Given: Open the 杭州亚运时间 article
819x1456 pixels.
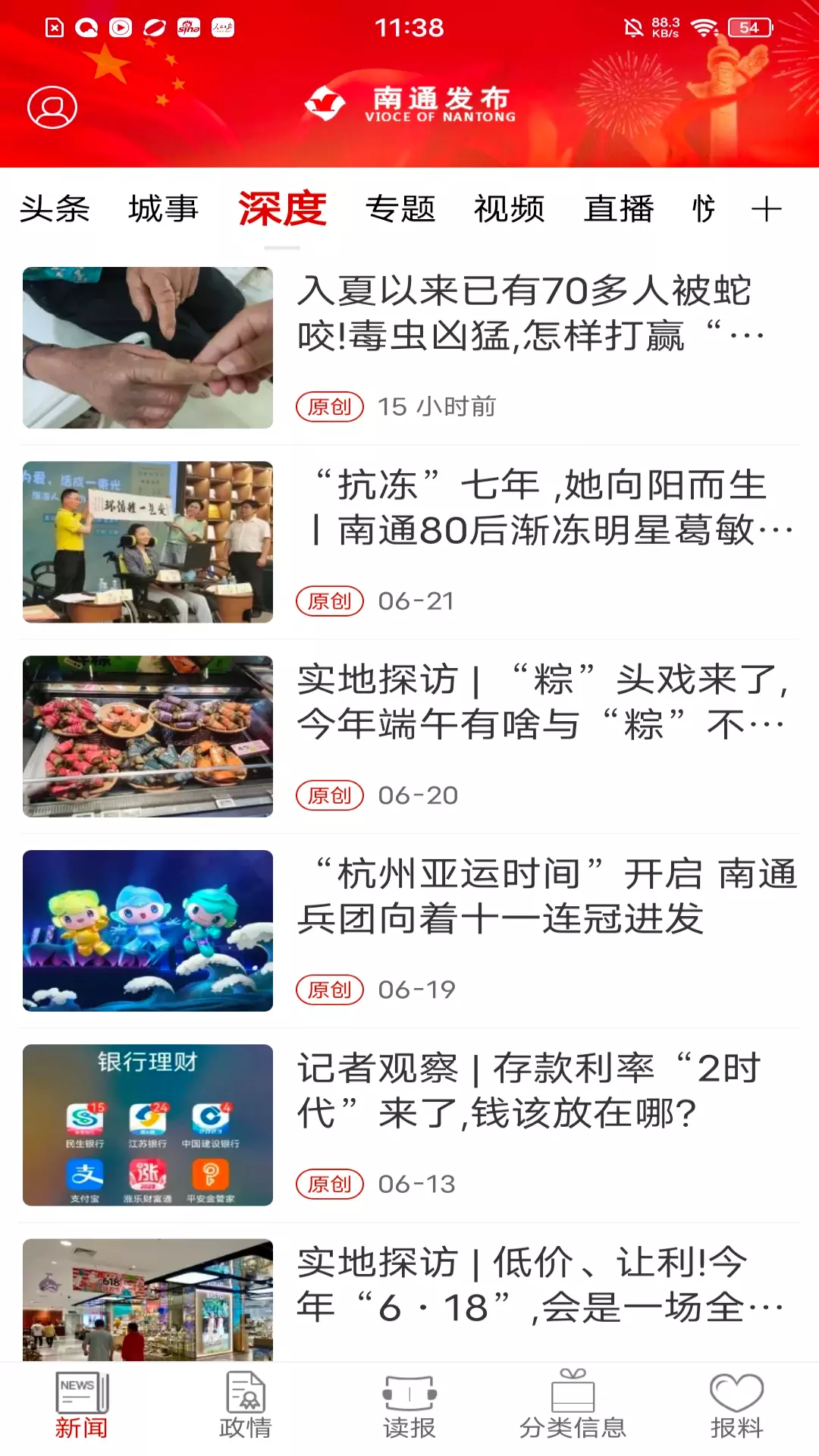Looking at the screenshot, I should 409,930.
